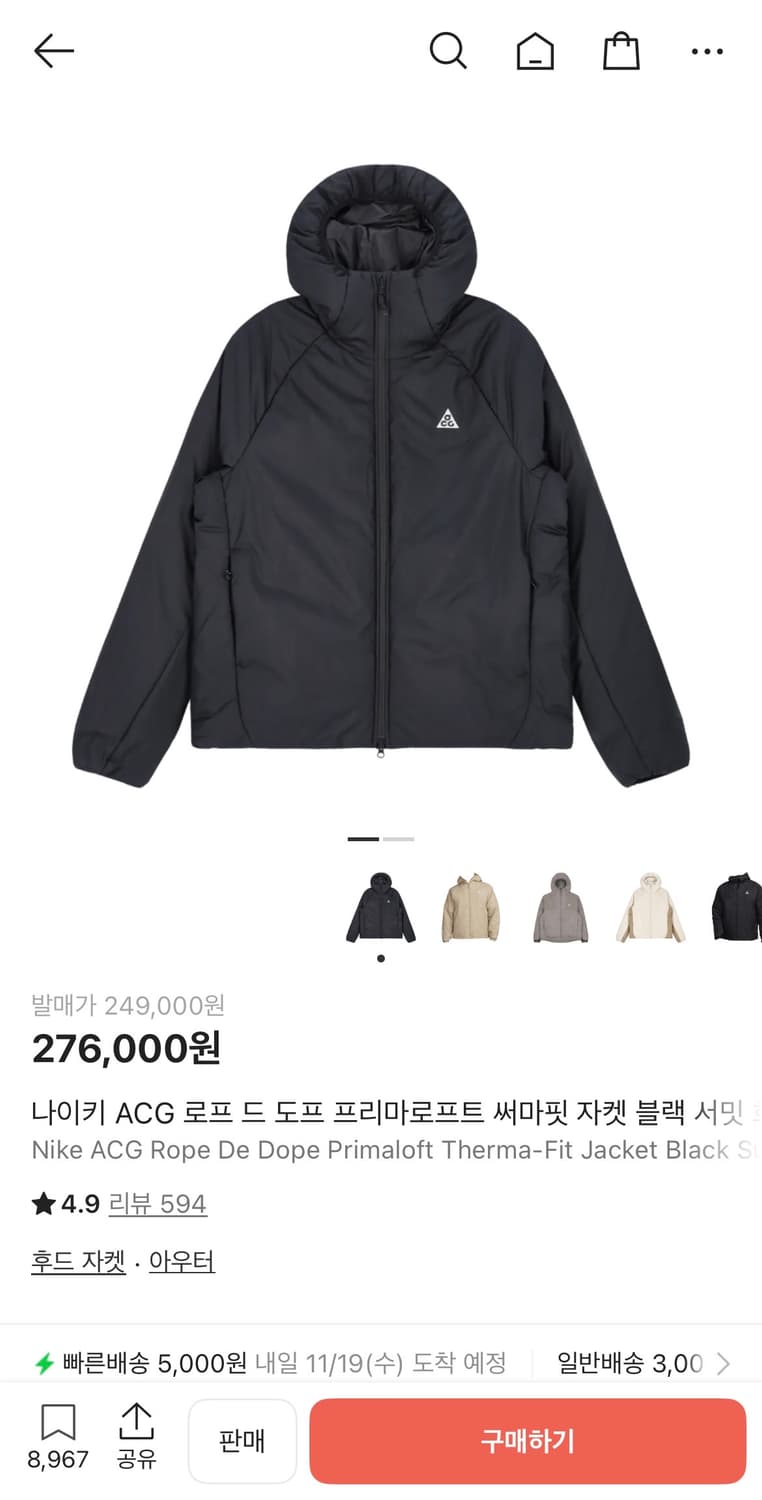Tap the 후드 자켓 category link
Image resolution: width=762 pixels, height=1500 pixels.
(x=77, y=1261)
